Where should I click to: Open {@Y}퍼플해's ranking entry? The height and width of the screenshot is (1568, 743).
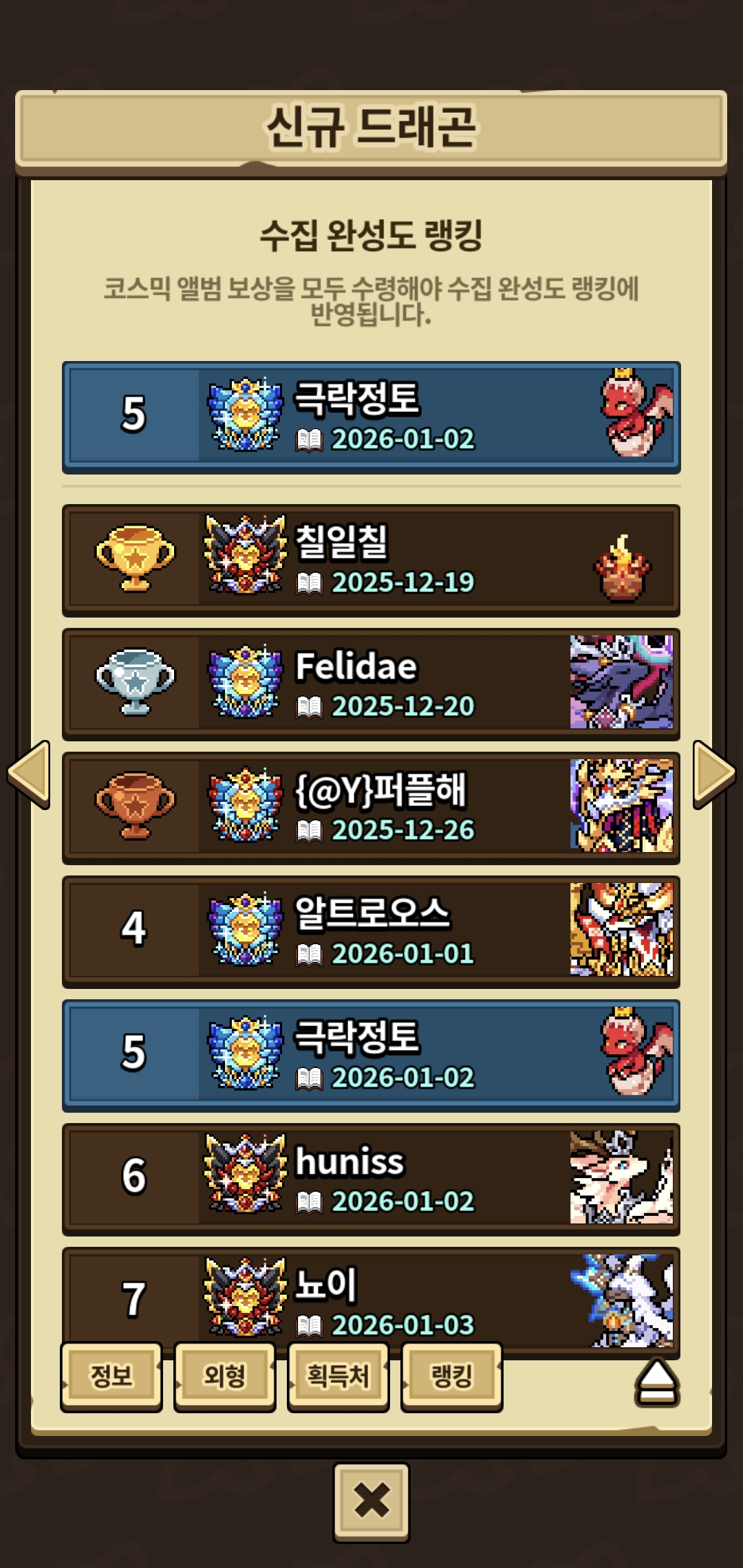coord(371,808)
